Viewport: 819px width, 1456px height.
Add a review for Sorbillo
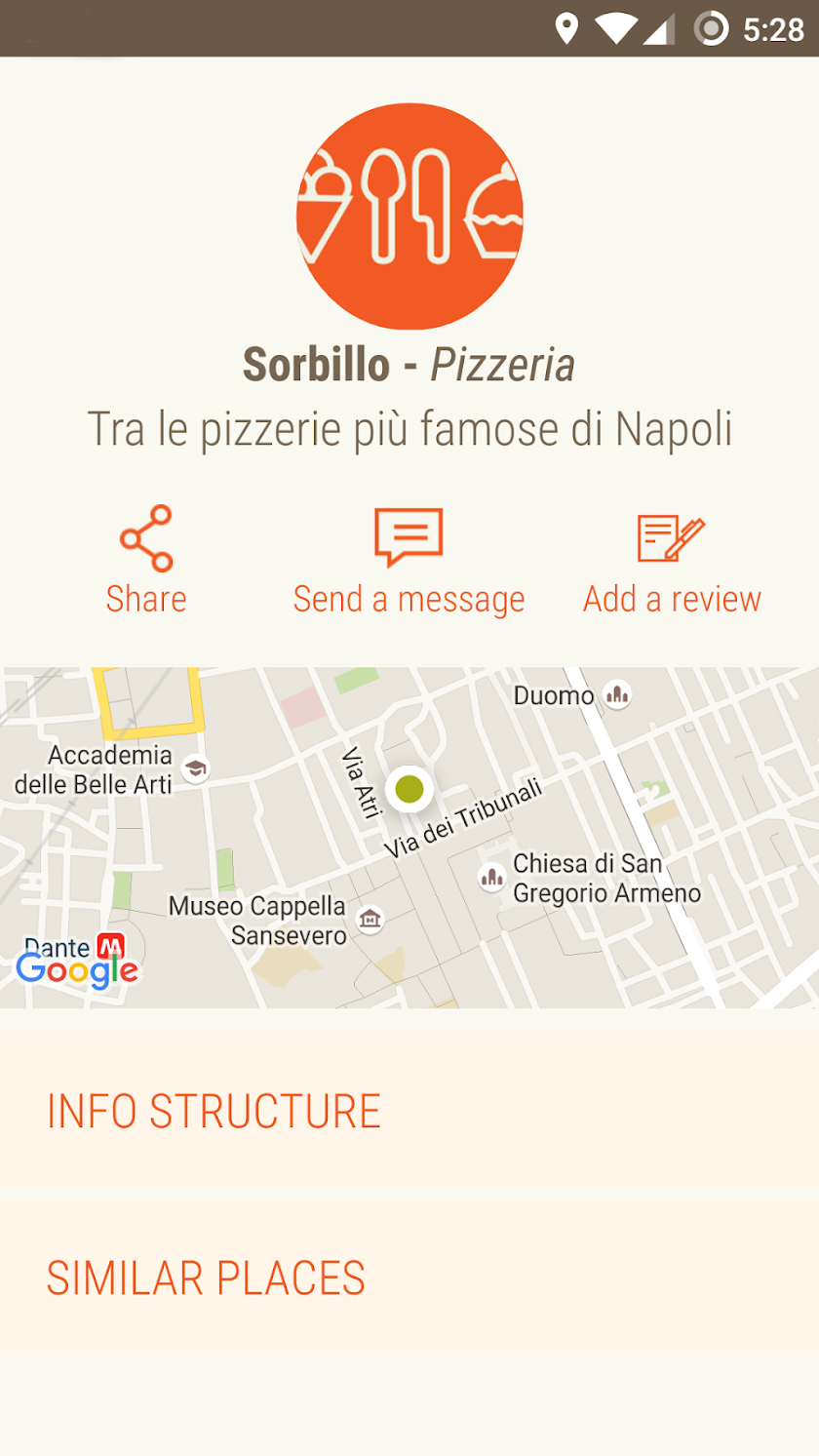tap(672, 561)
